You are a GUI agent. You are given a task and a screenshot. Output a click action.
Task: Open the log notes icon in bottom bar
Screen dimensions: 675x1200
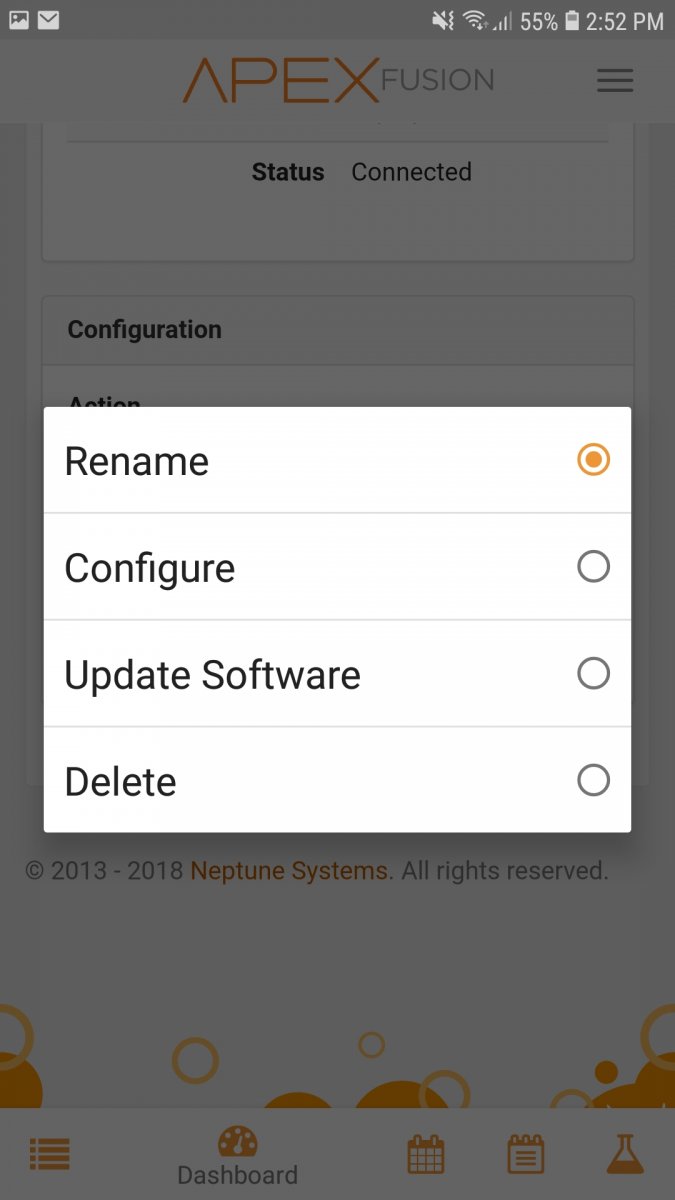525,1155
